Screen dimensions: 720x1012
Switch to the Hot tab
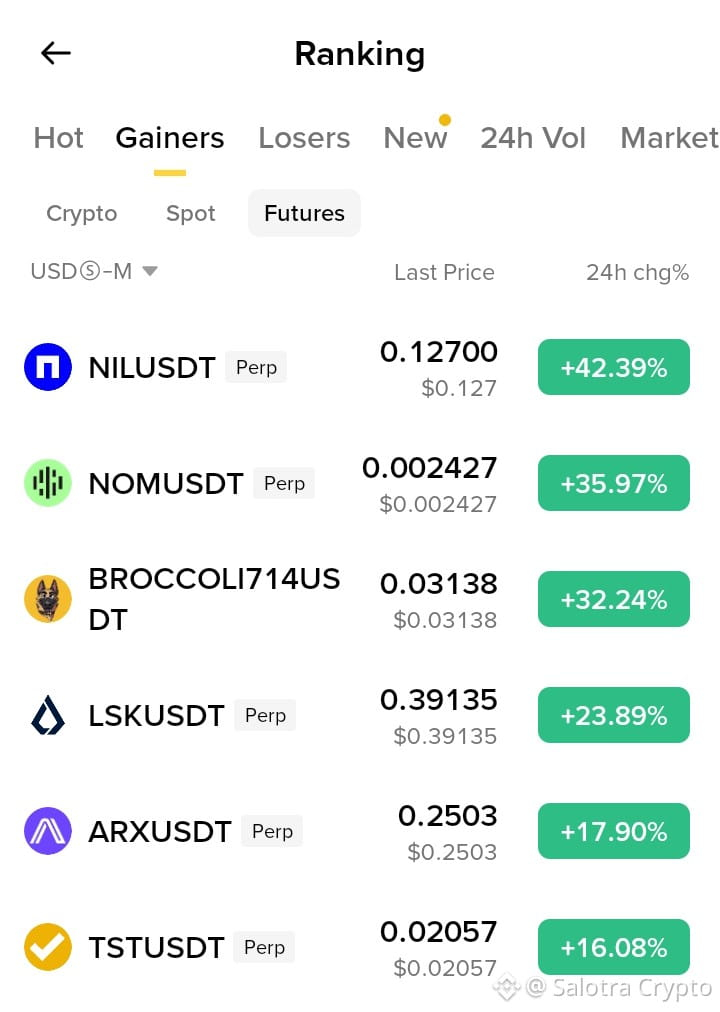(59, 137)
